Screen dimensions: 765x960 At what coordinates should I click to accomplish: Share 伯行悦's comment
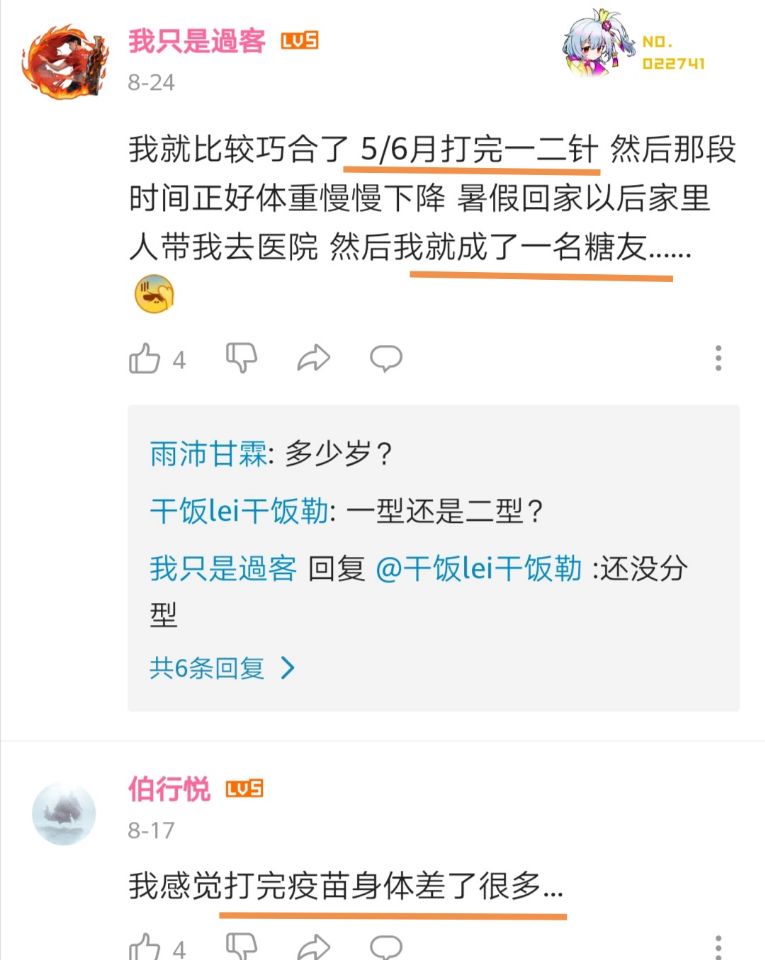(314, 947)
